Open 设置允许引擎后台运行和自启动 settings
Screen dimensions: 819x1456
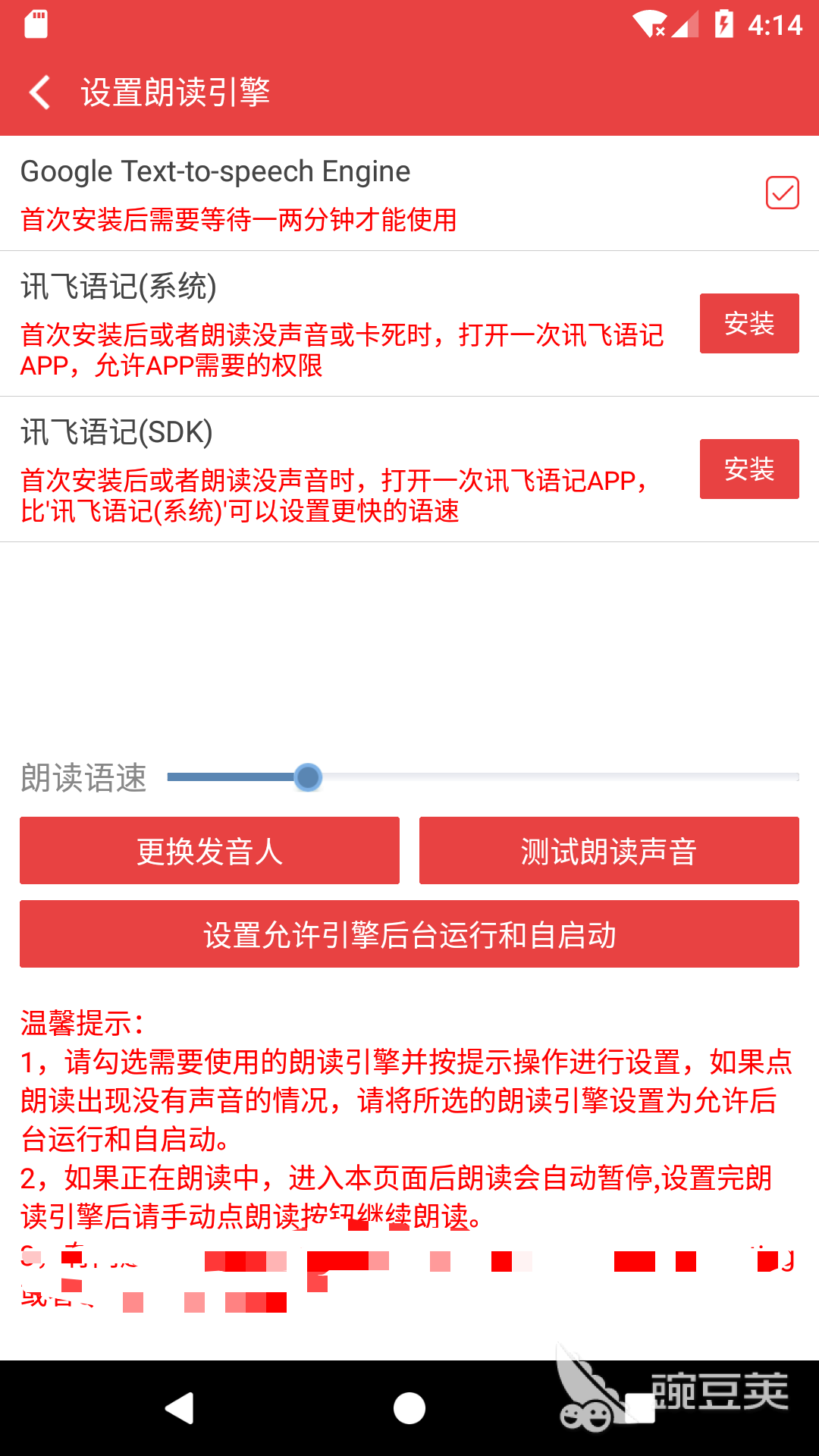coord(409,934)
